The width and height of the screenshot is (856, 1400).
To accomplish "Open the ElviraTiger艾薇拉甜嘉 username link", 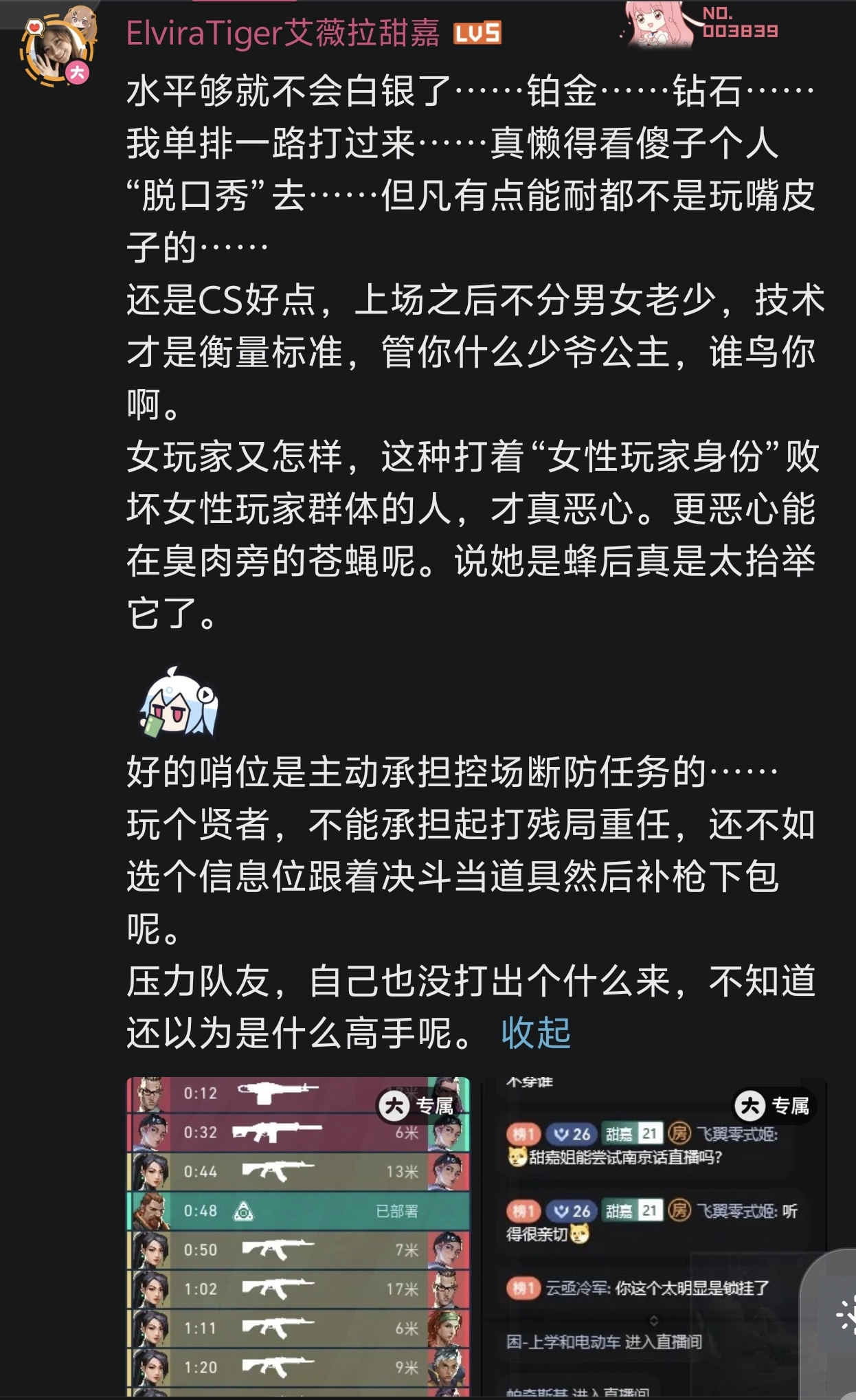I will pyautogui.click(x=282, y=32).
